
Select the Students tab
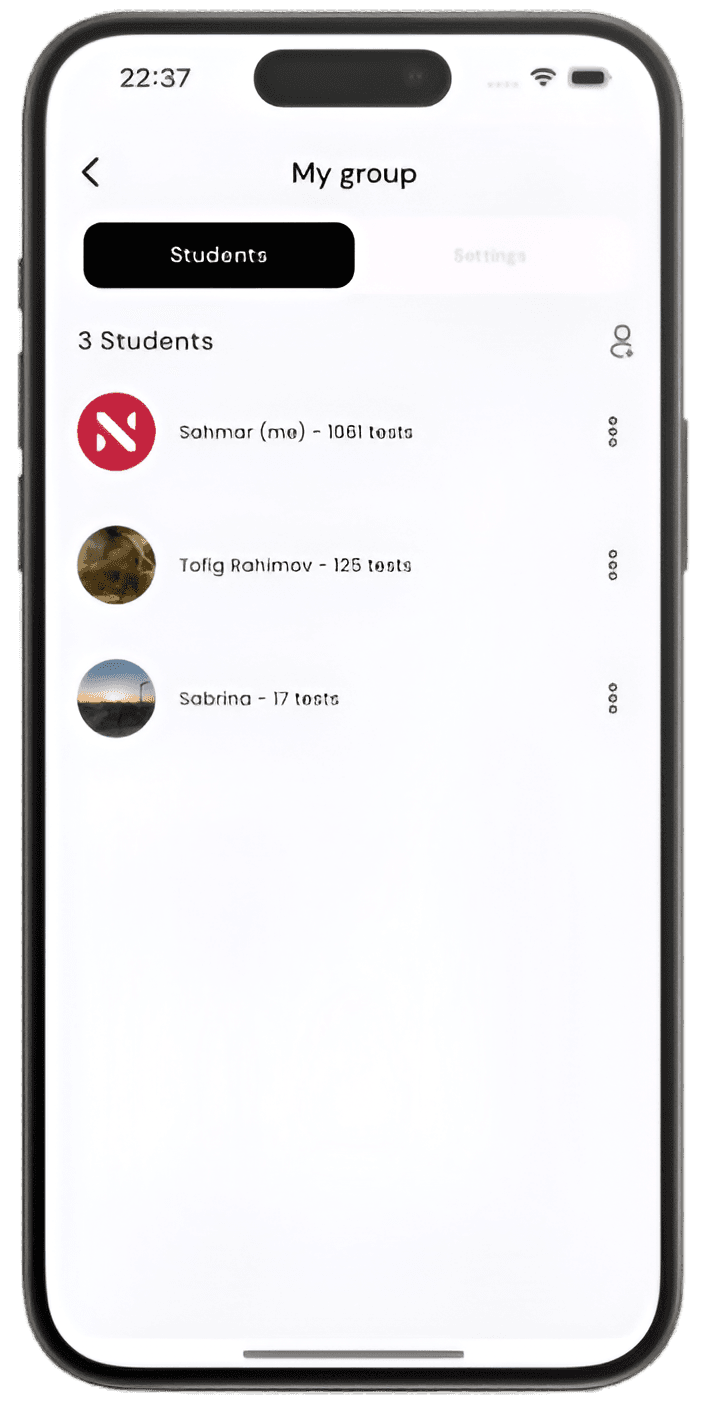pyautogui.click(x=219, y=255)
